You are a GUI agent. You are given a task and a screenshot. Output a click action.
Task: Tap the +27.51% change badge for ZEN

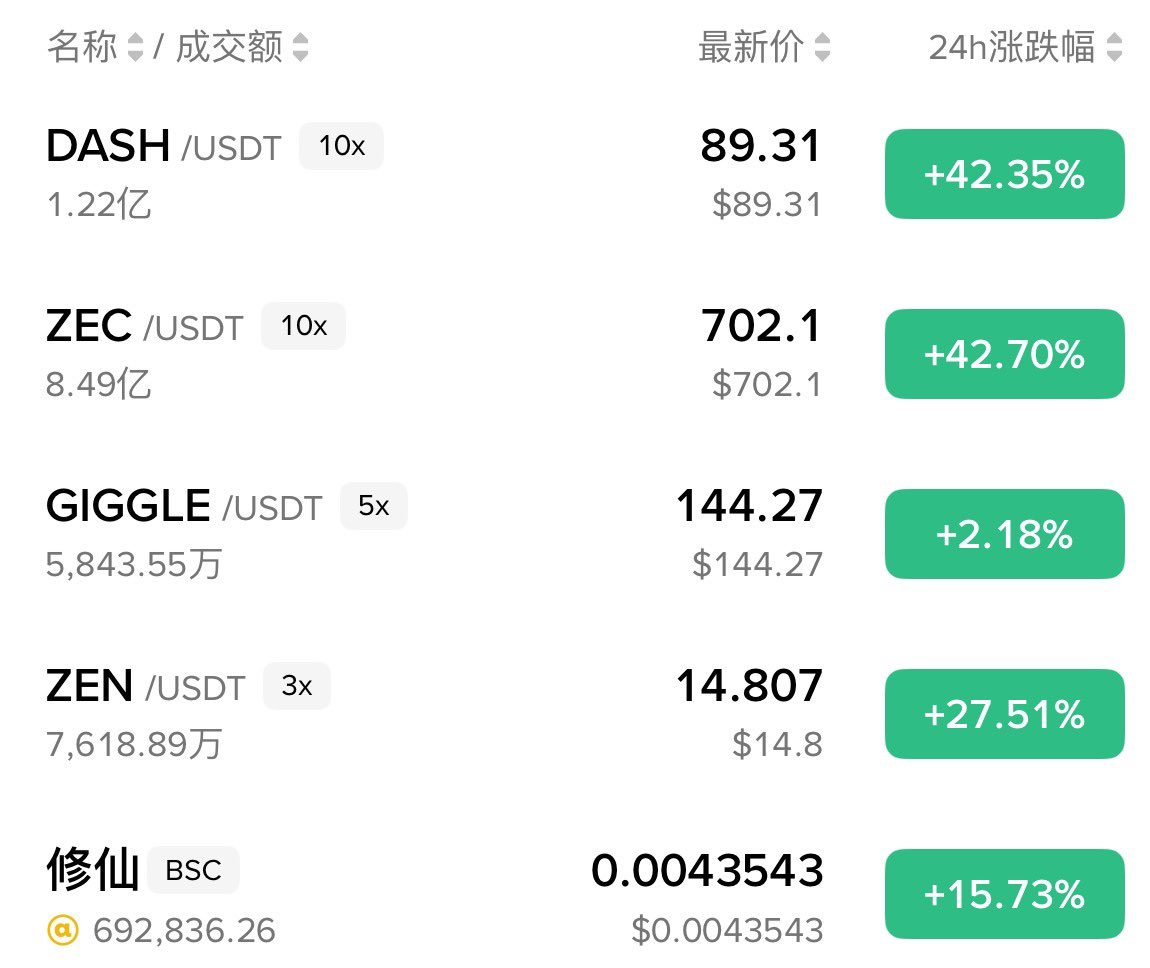click(1004, 715)
